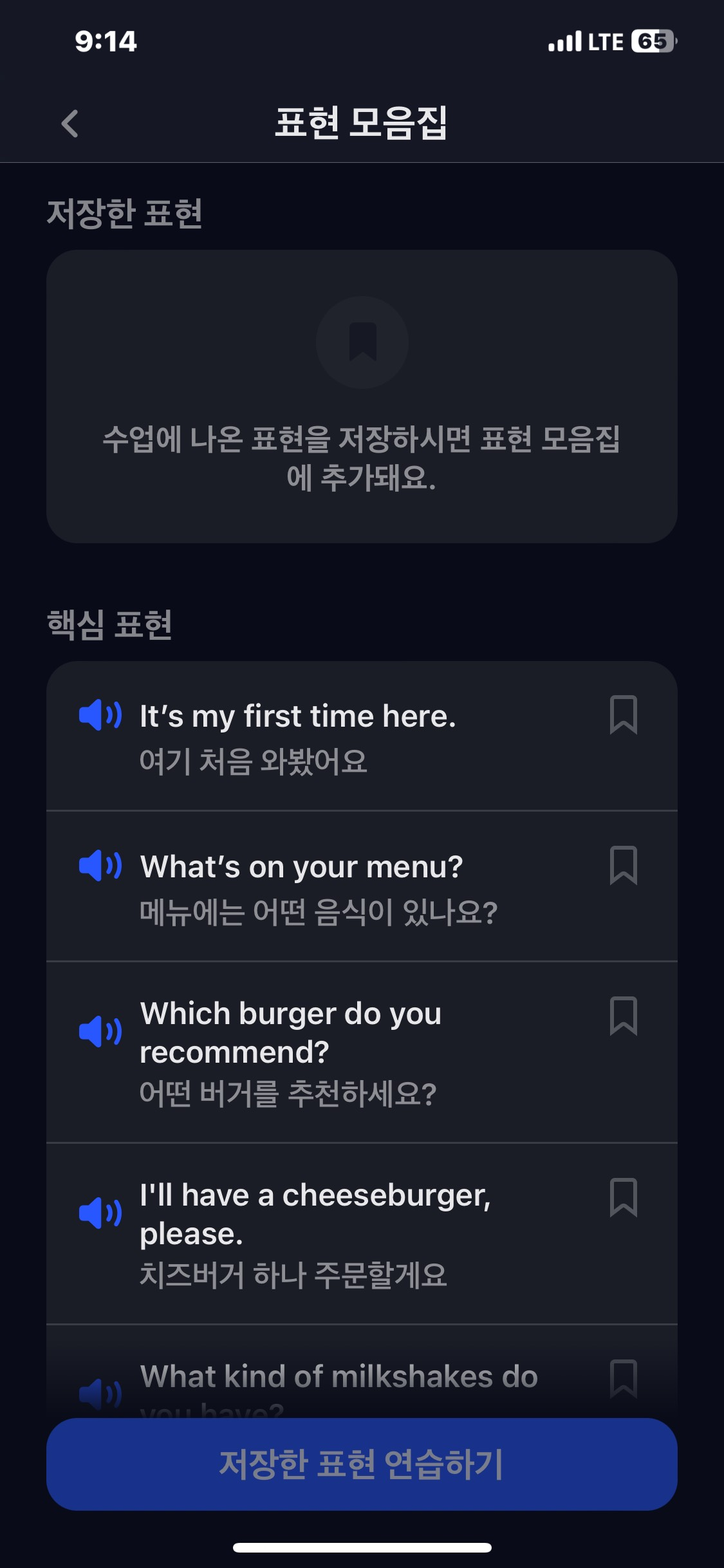Save the "What's on your menu?" expression
The width and height of the screenshot is (724, 1568).
click(623, 865)
